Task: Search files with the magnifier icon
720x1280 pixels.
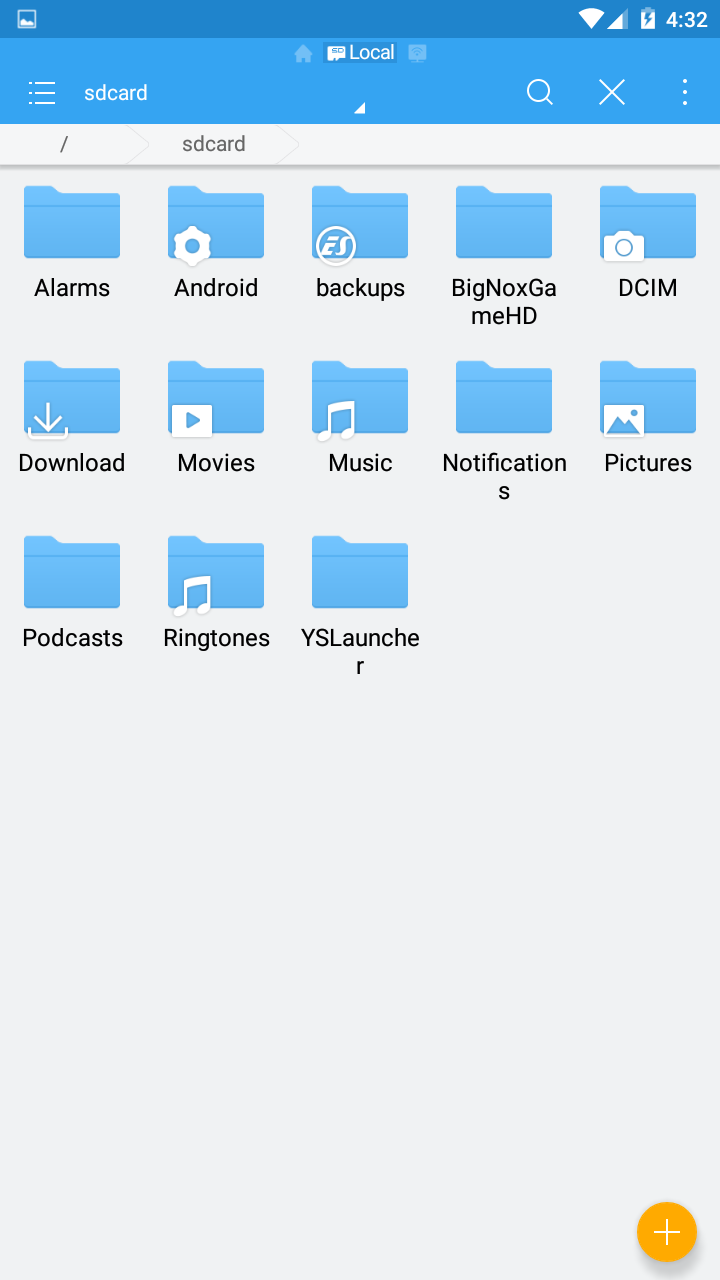Action: [x=540, y=93]
